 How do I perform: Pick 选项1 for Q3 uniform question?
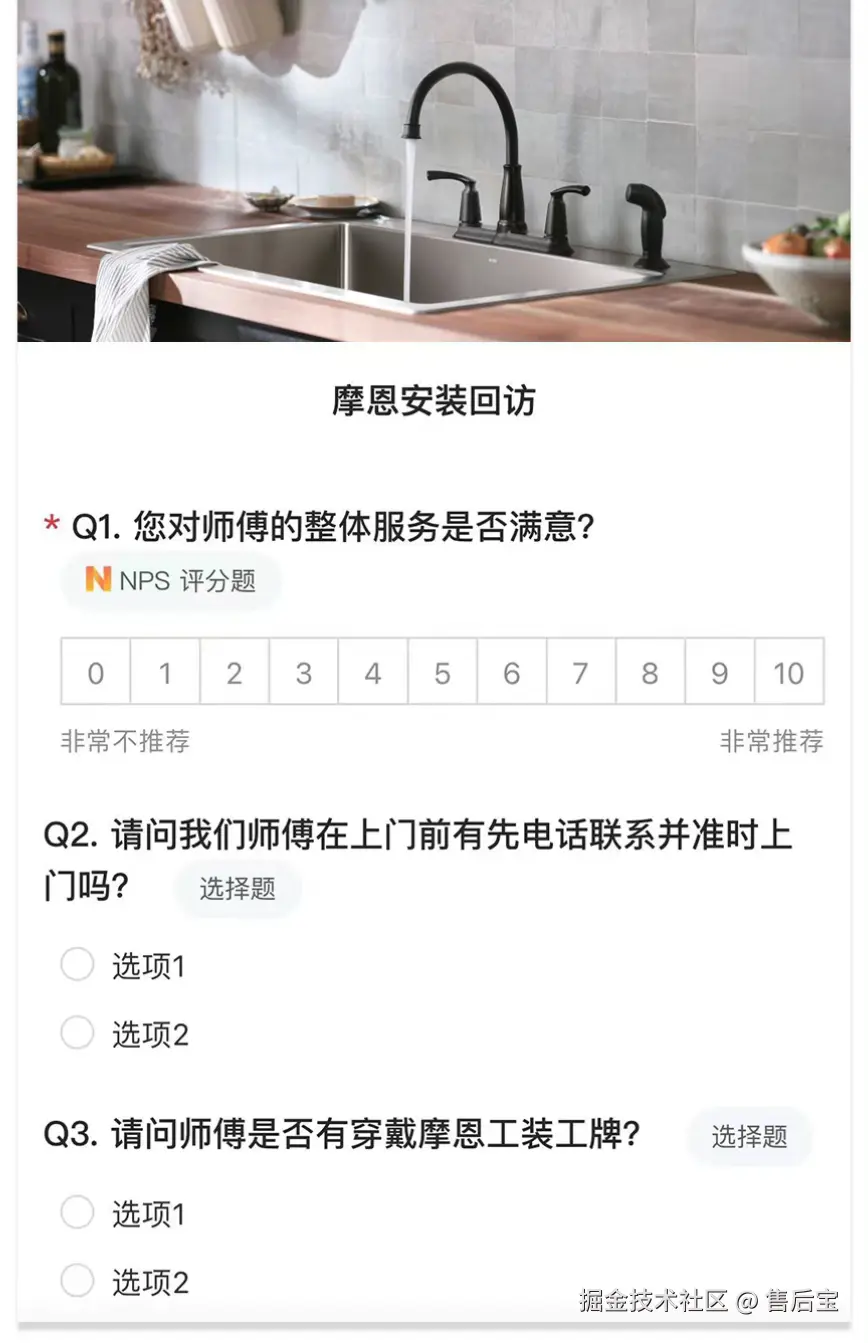coord(78,1212)
